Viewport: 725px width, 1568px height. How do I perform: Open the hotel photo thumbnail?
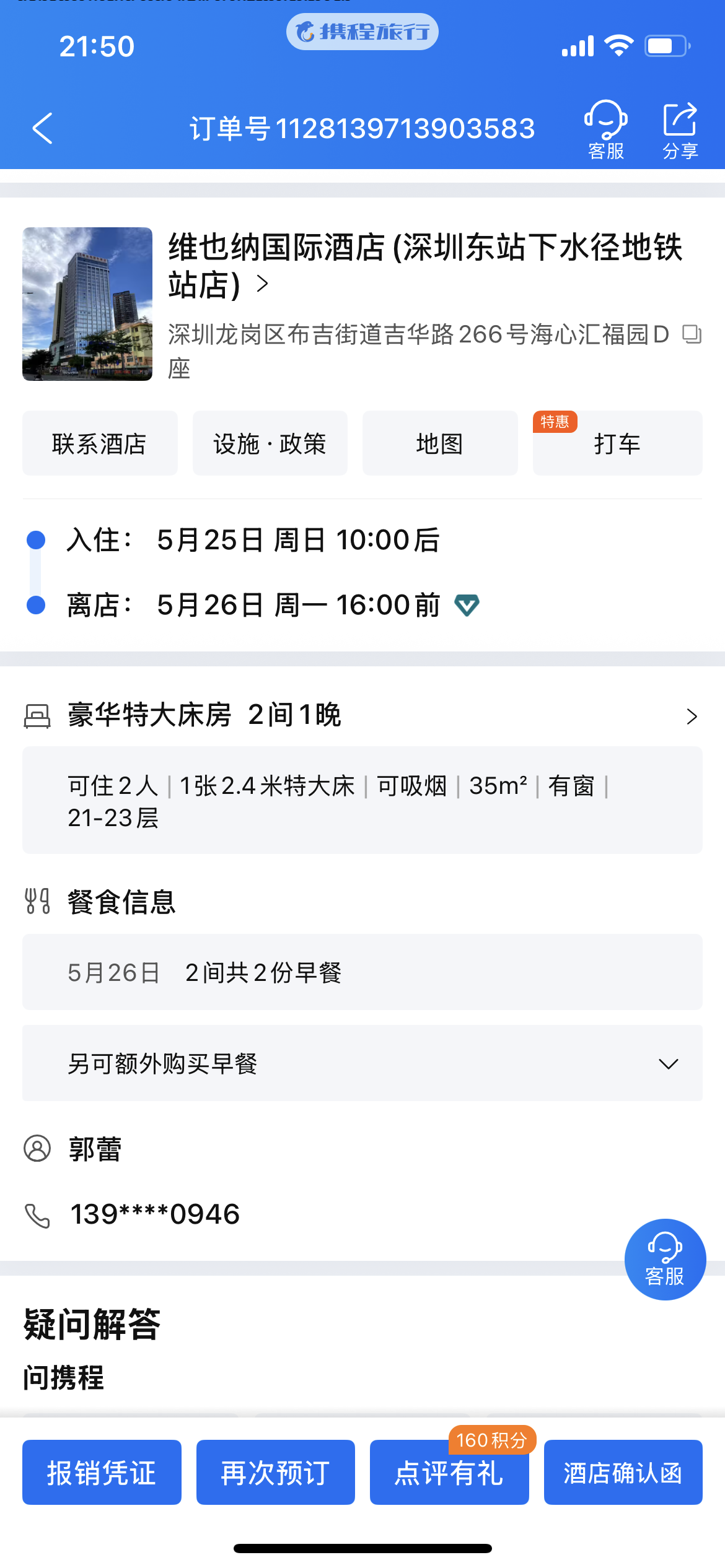point(87,304)
